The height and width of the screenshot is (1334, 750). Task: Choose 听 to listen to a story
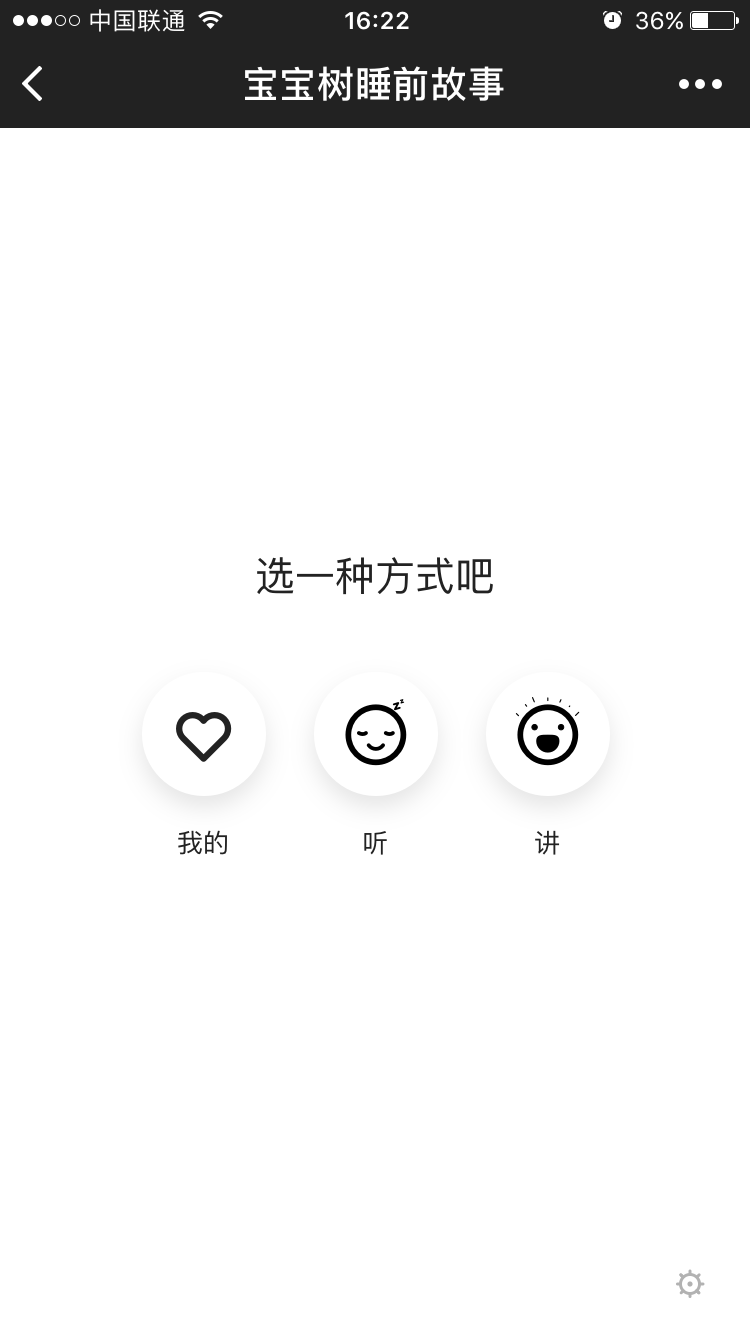click(376, 735)
